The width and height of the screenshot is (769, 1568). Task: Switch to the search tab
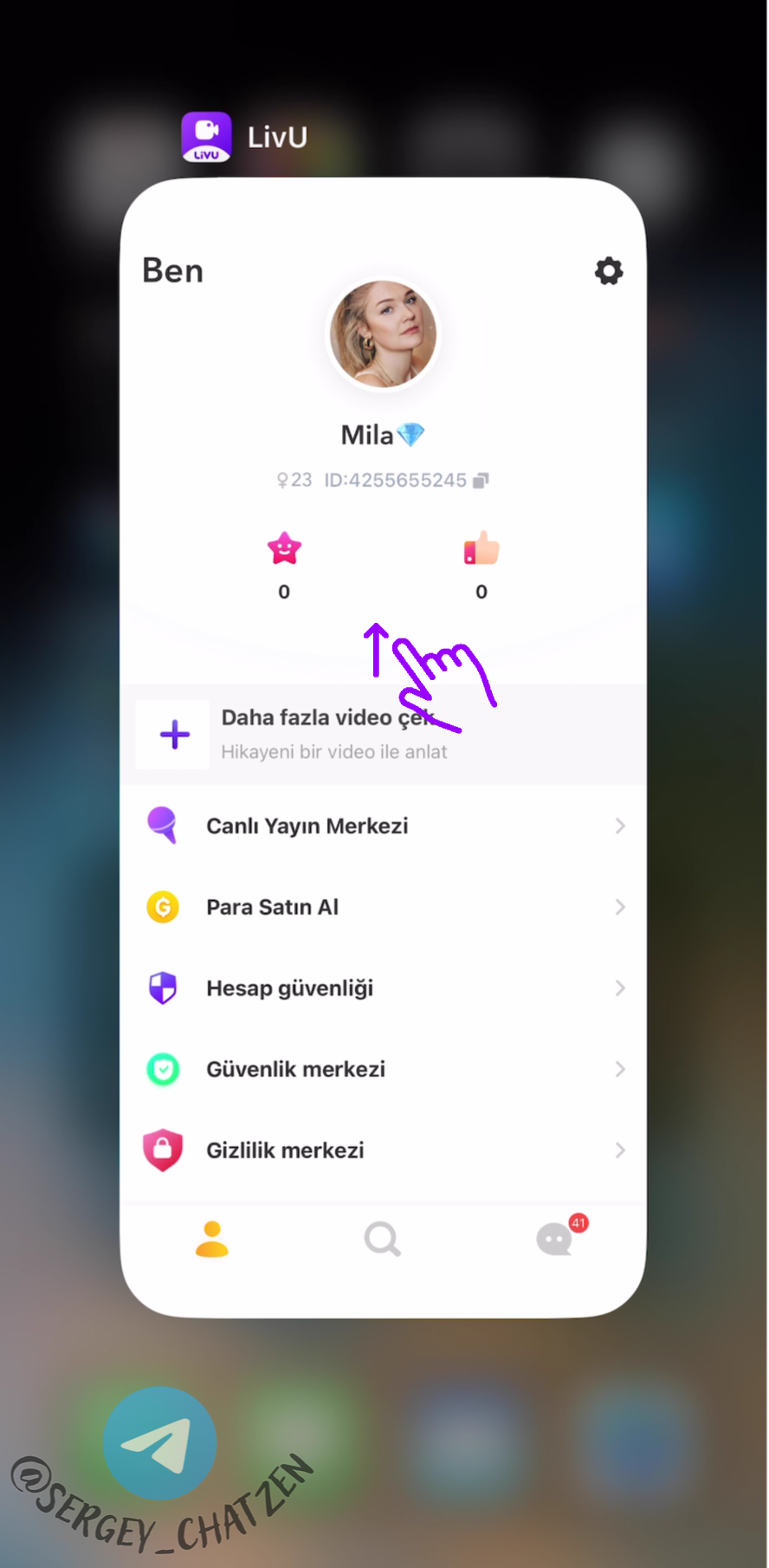click(382, 1240)
